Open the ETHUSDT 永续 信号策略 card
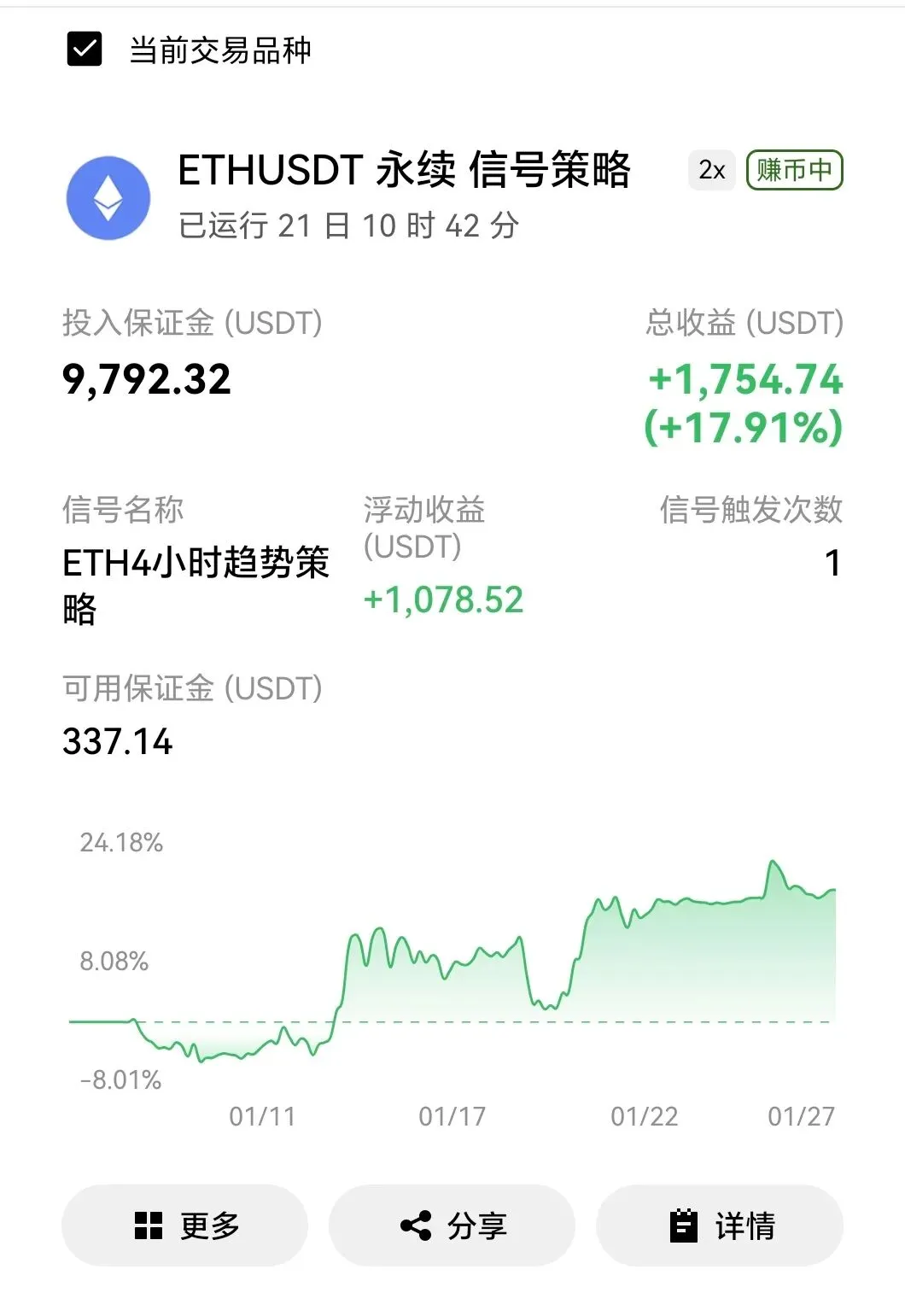The image size is (905, 1316). point(404,170)
